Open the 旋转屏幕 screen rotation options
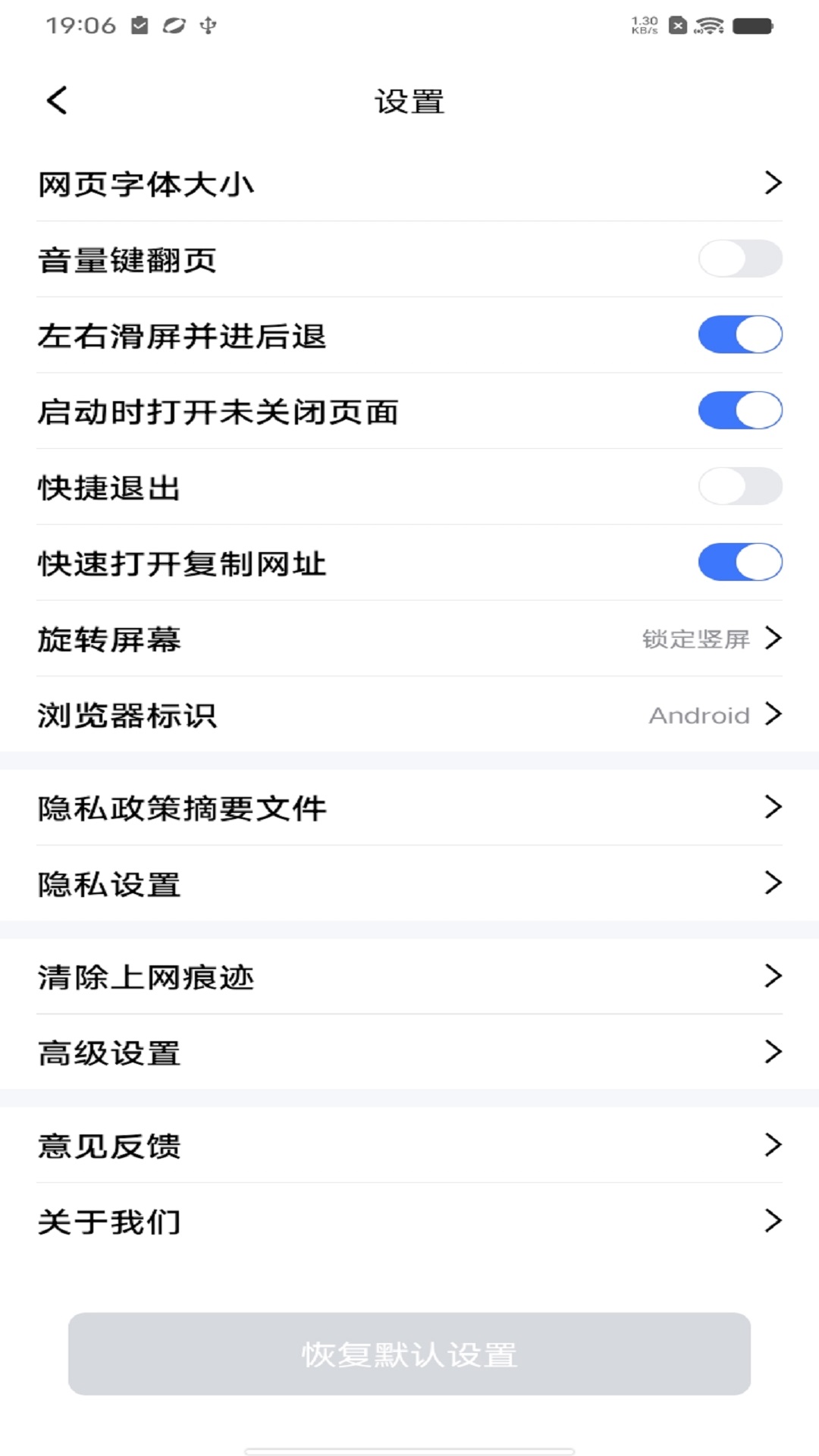The width and height of the screenshot is (819, 1456). coord(409,639)
